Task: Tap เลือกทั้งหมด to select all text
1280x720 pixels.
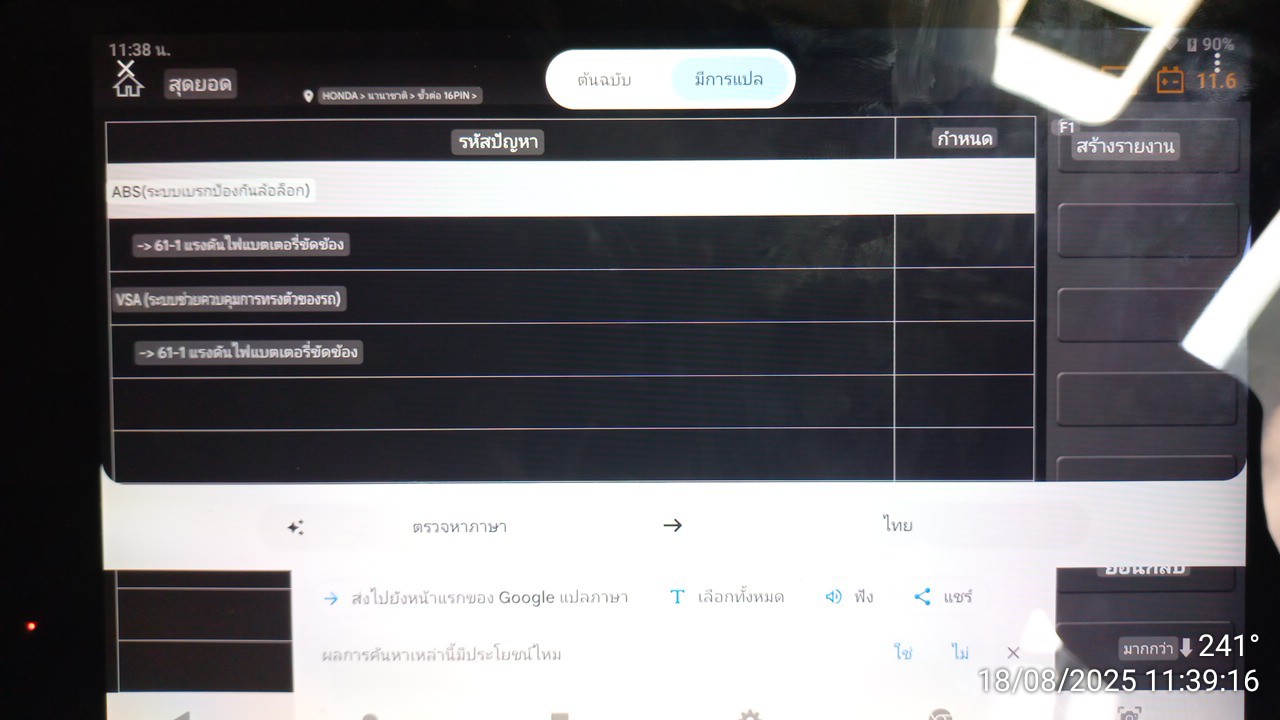Action: [x=727, y=597]
